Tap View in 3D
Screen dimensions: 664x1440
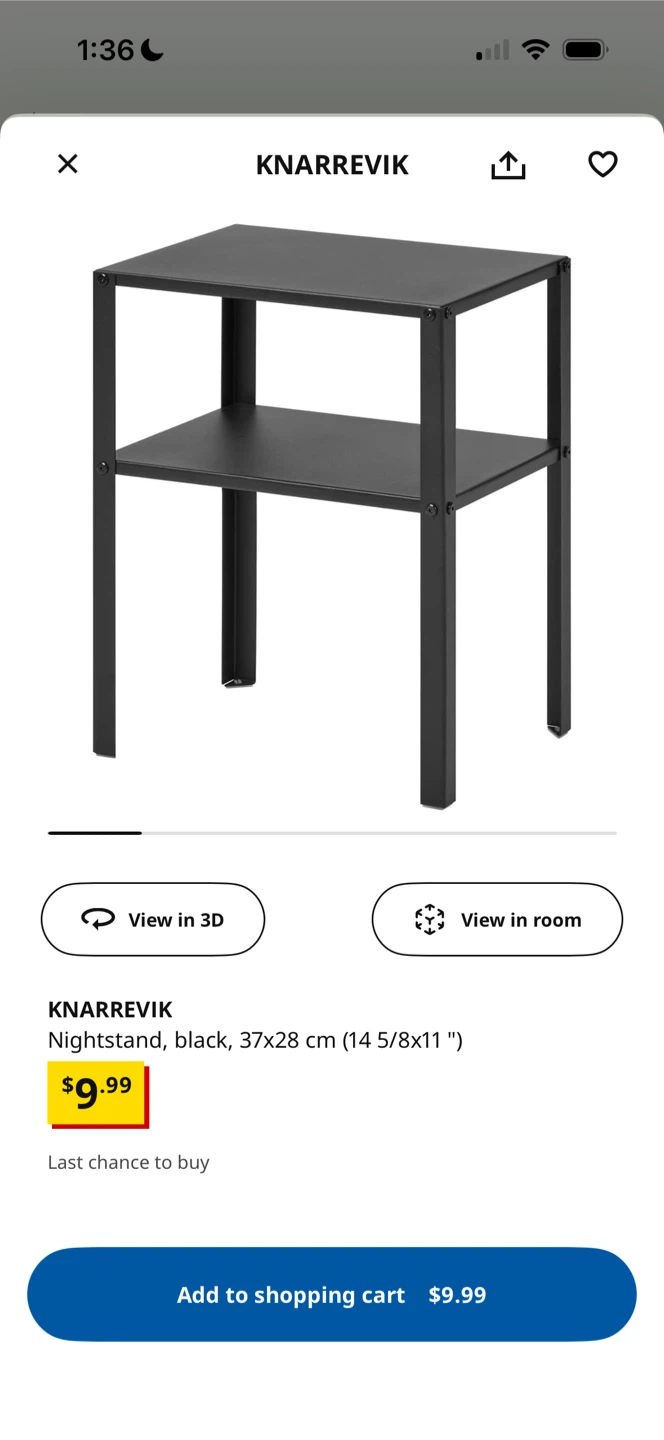(153, 919)
